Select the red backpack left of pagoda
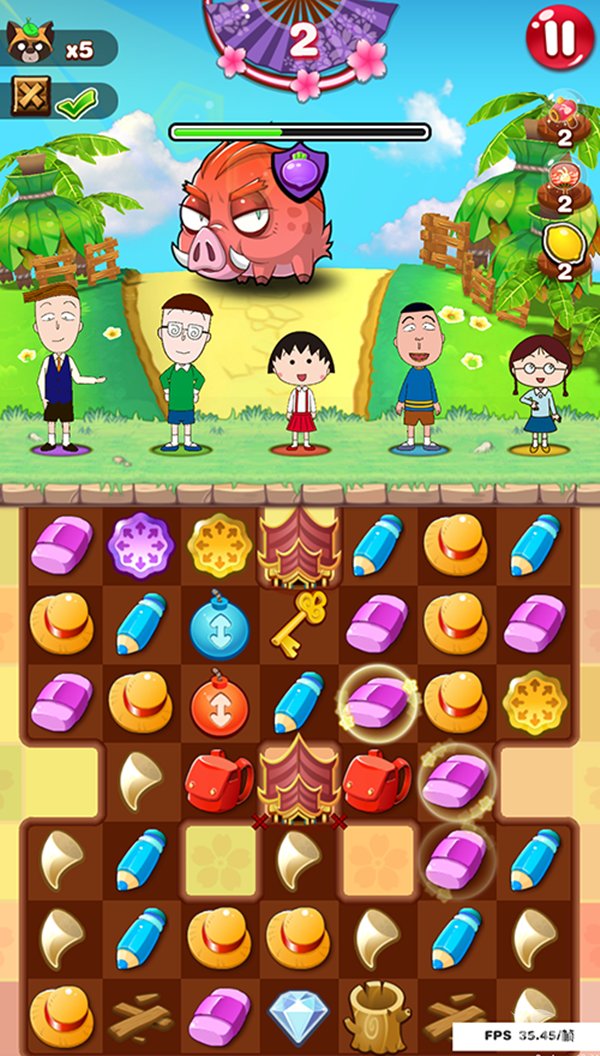 coord(219,780)
